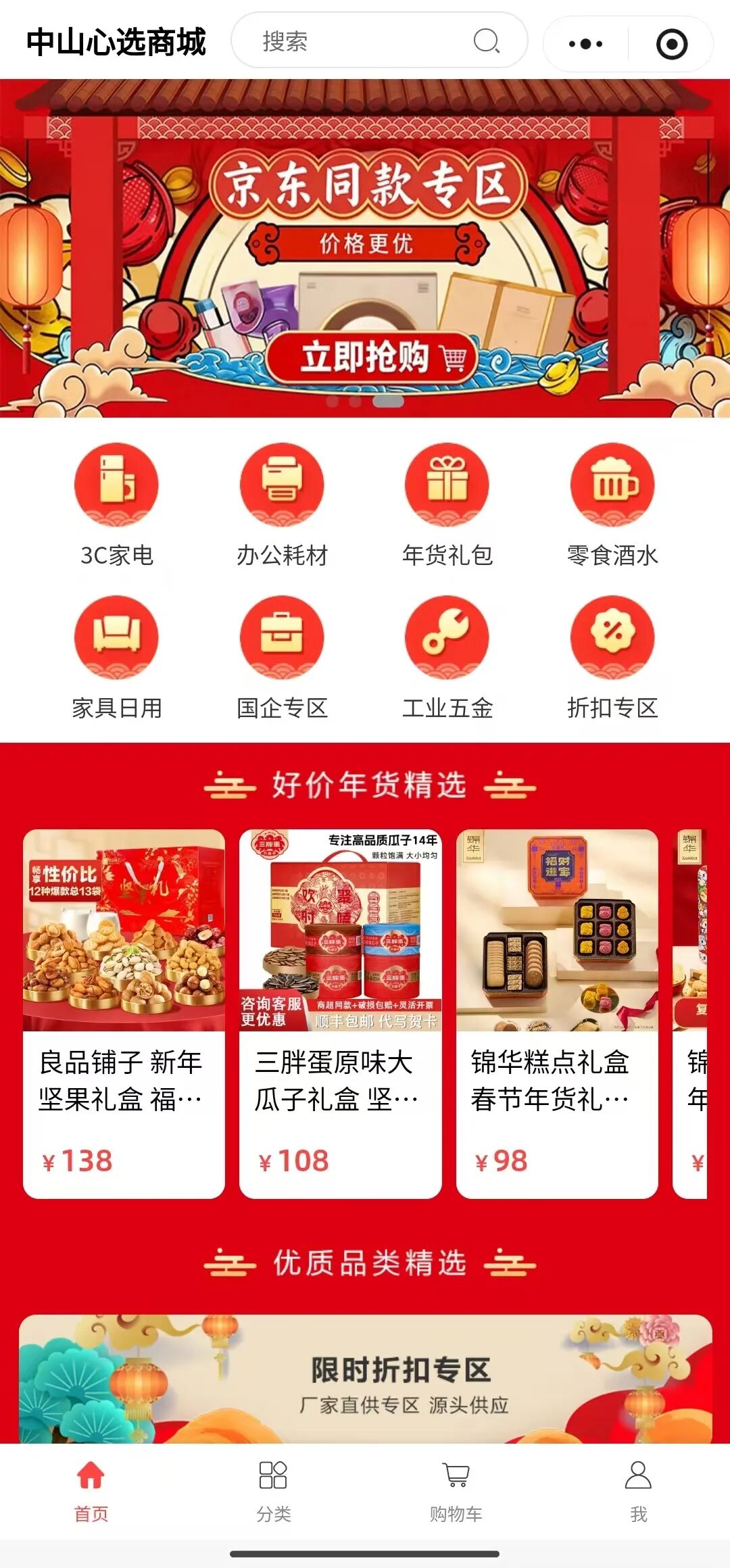Viewport: 730px width, 1568px height.
Task: Open the 限时折扣专区 banner
Action: pyautogui.click(x=365, y=1379)
